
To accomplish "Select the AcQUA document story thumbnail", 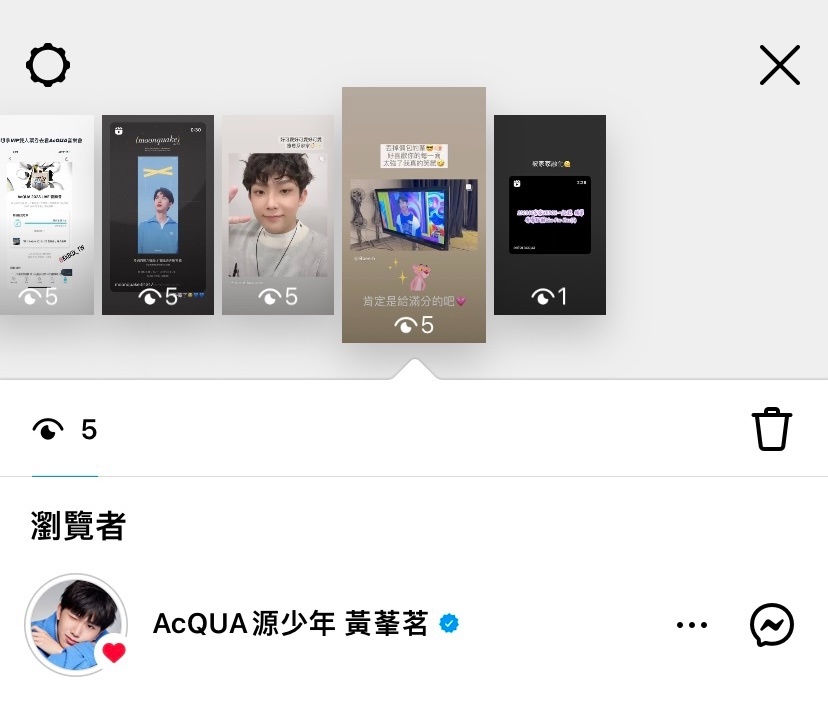I will click(45, 215).
